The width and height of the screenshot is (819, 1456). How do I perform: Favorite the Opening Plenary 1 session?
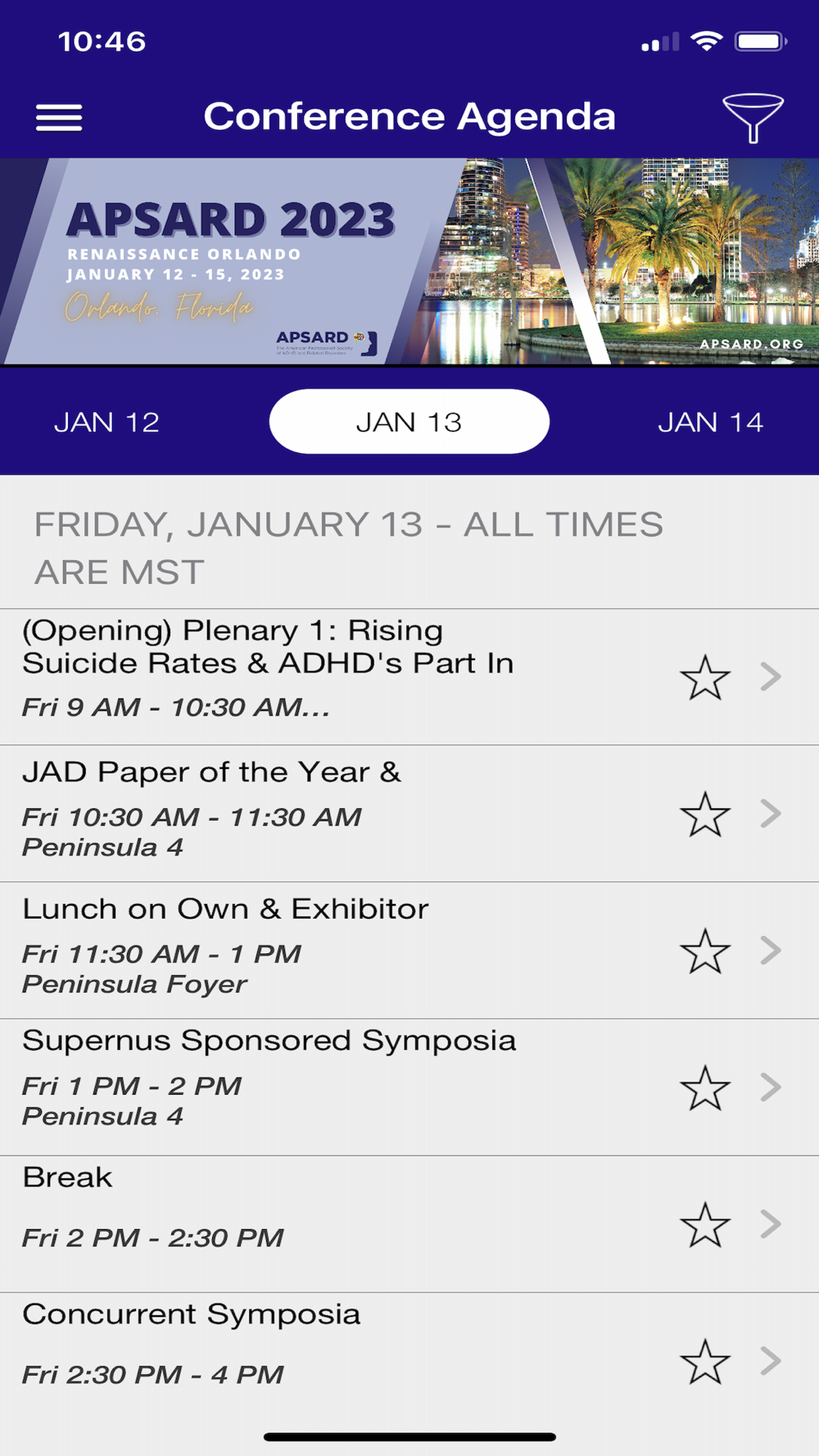704,678
